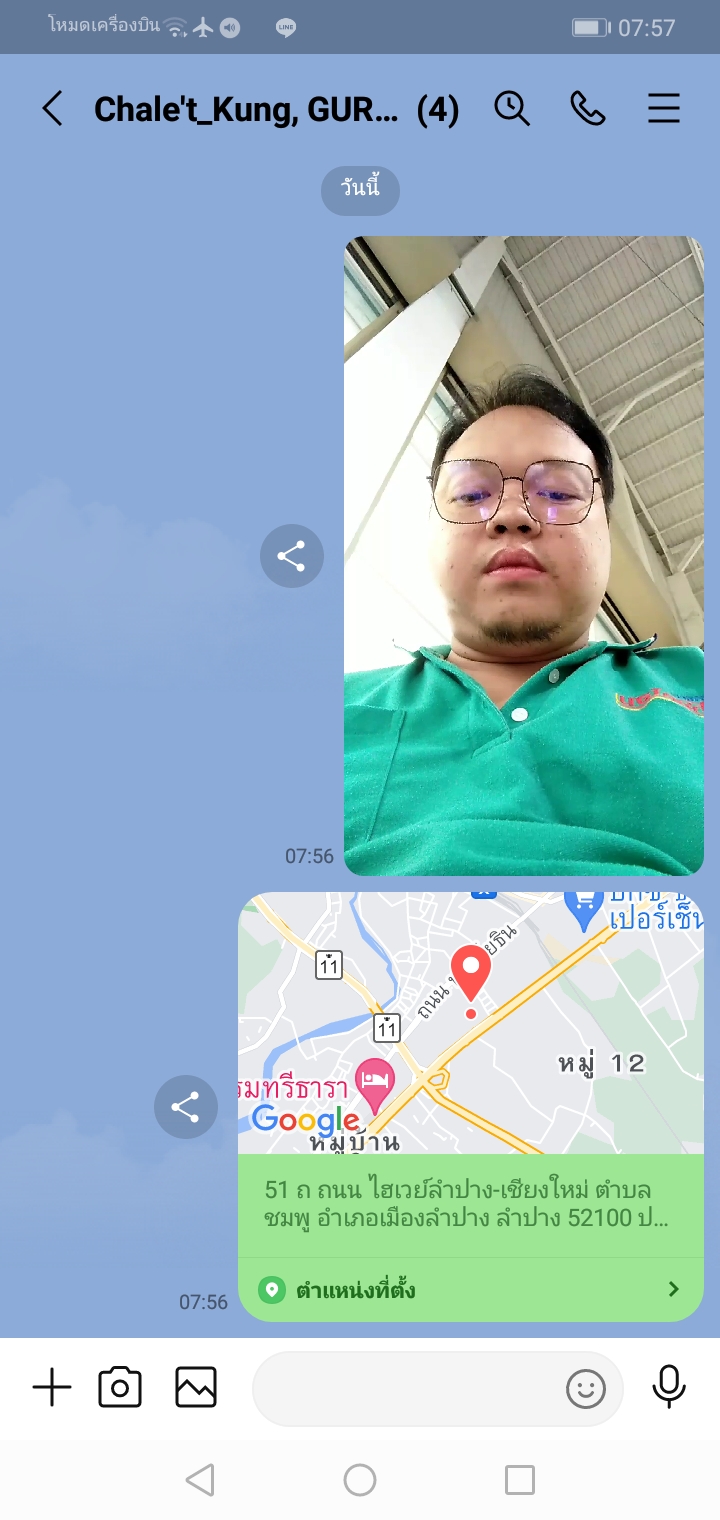This screenshot has width=720, height=1520.
Task: Open the emoji and sticker picker
Action: pos(586,1388)
